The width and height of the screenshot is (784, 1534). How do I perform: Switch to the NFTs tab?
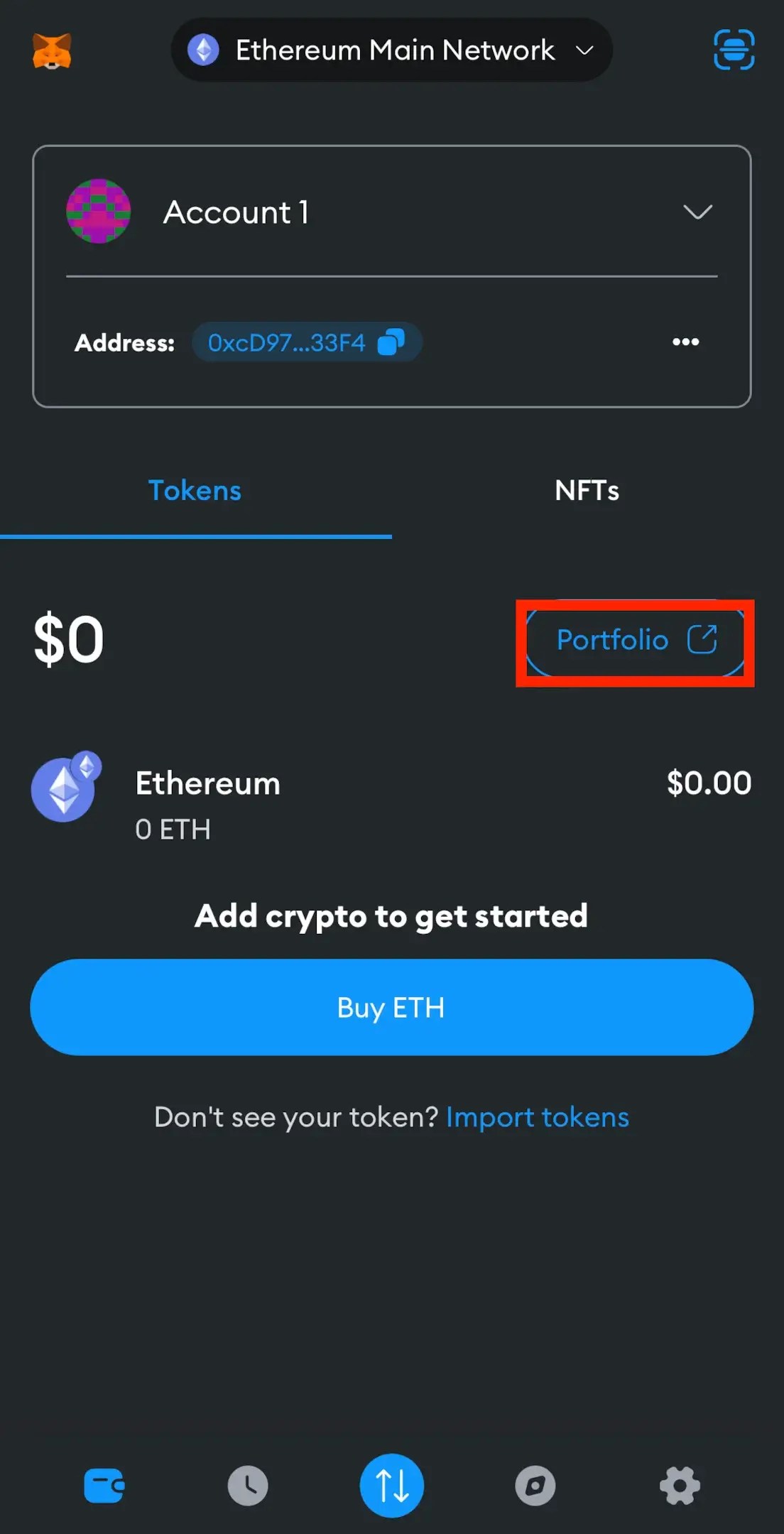pyautogui.click(x=586, y=490)
